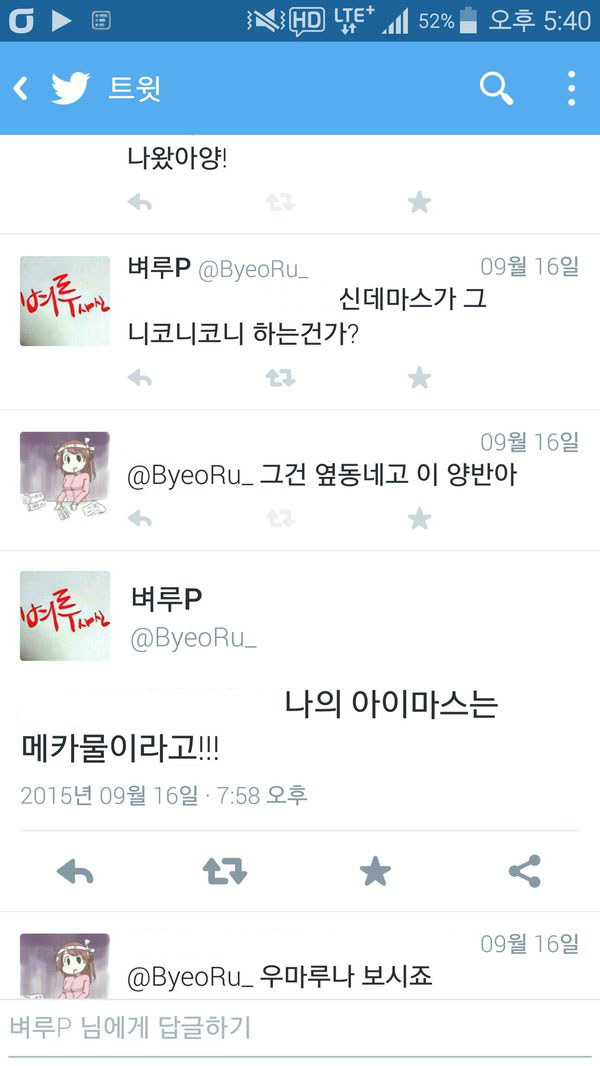The width and height of the screenshot is (600, 1066).
Task: Favorite the 나왔아양! tweet
Action: click(420, 203)
